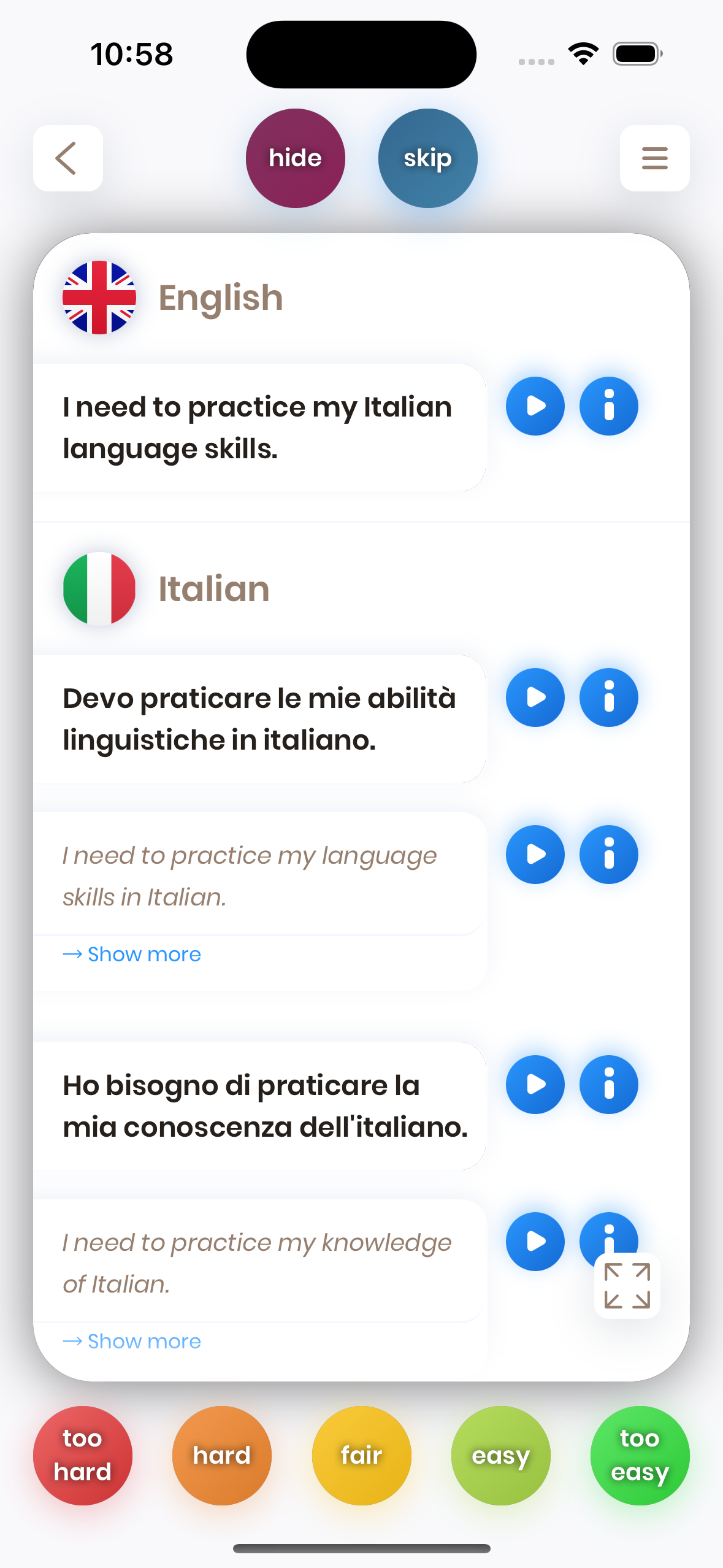Choose the too easy rating
This screenshot has height=1568, width=723.
[640, 1455]
